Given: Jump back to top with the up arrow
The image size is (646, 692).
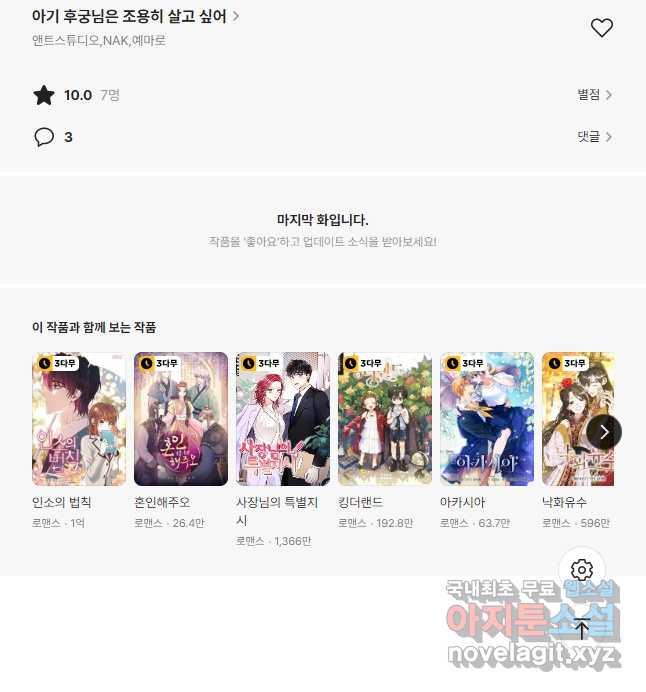Looking at the screenshot, I should [582, 629].
